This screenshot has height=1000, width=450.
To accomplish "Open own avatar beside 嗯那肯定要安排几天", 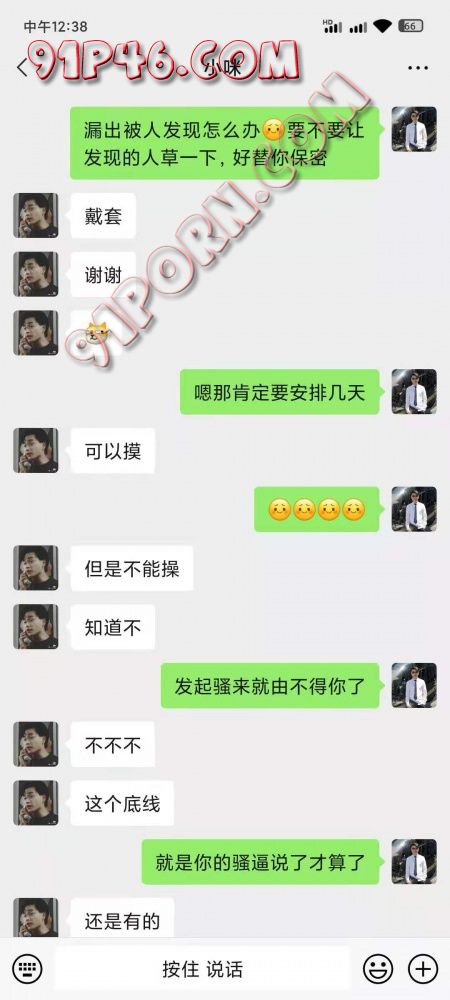I will (x=414, y=392).
